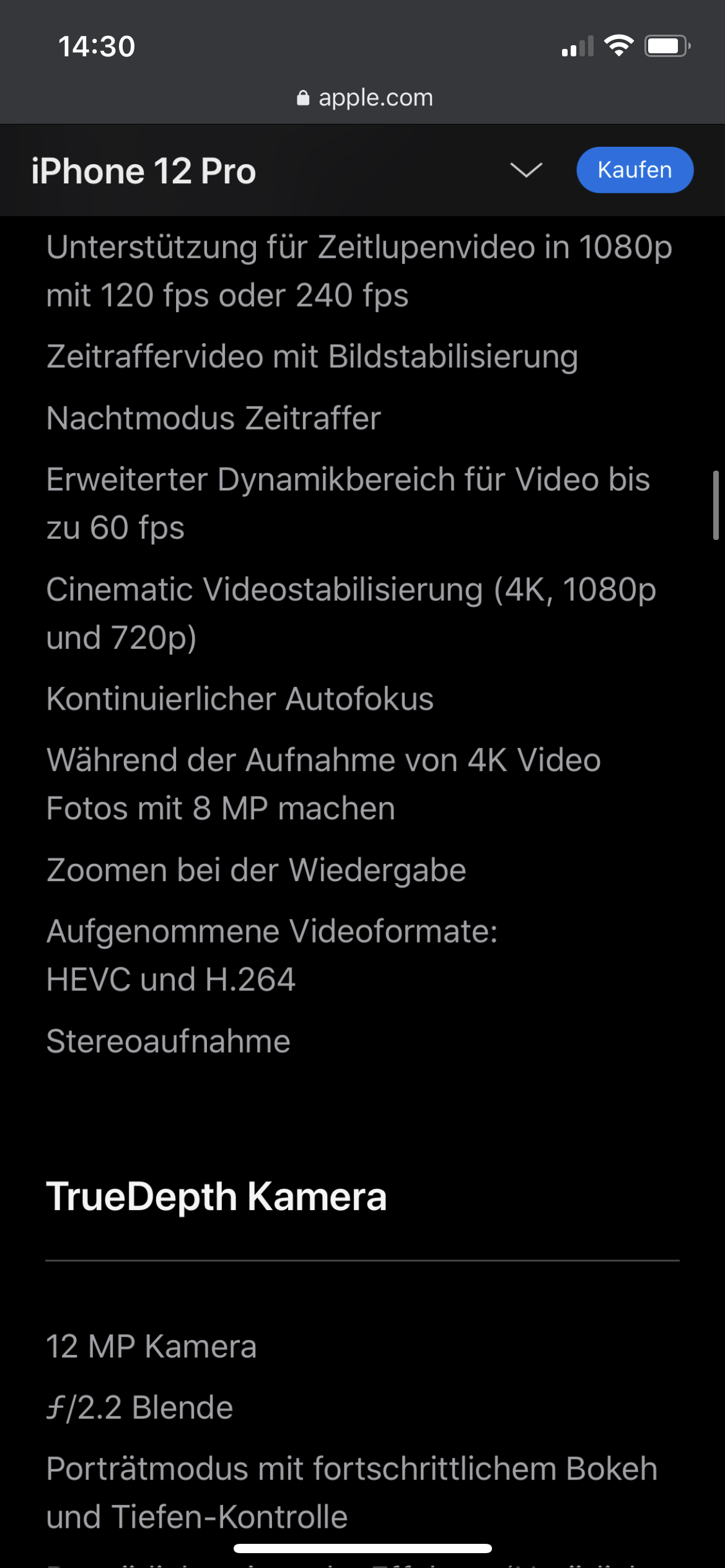Screen dimensions: 725x1568
Task: Select the iPhone 12 Pro header title
Action: coord(144,171)
